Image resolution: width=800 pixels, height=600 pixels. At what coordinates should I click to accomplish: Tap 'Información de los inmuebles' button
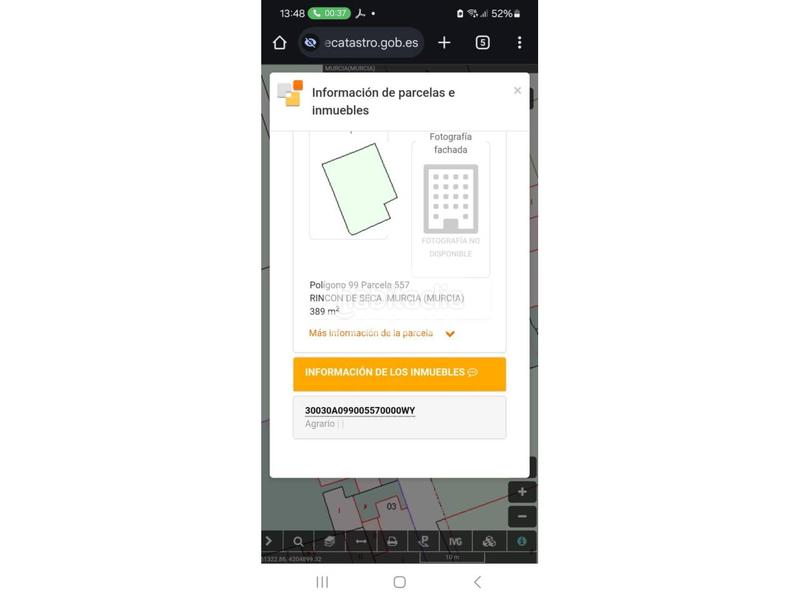pyautogui.click(x=399, y=373)
